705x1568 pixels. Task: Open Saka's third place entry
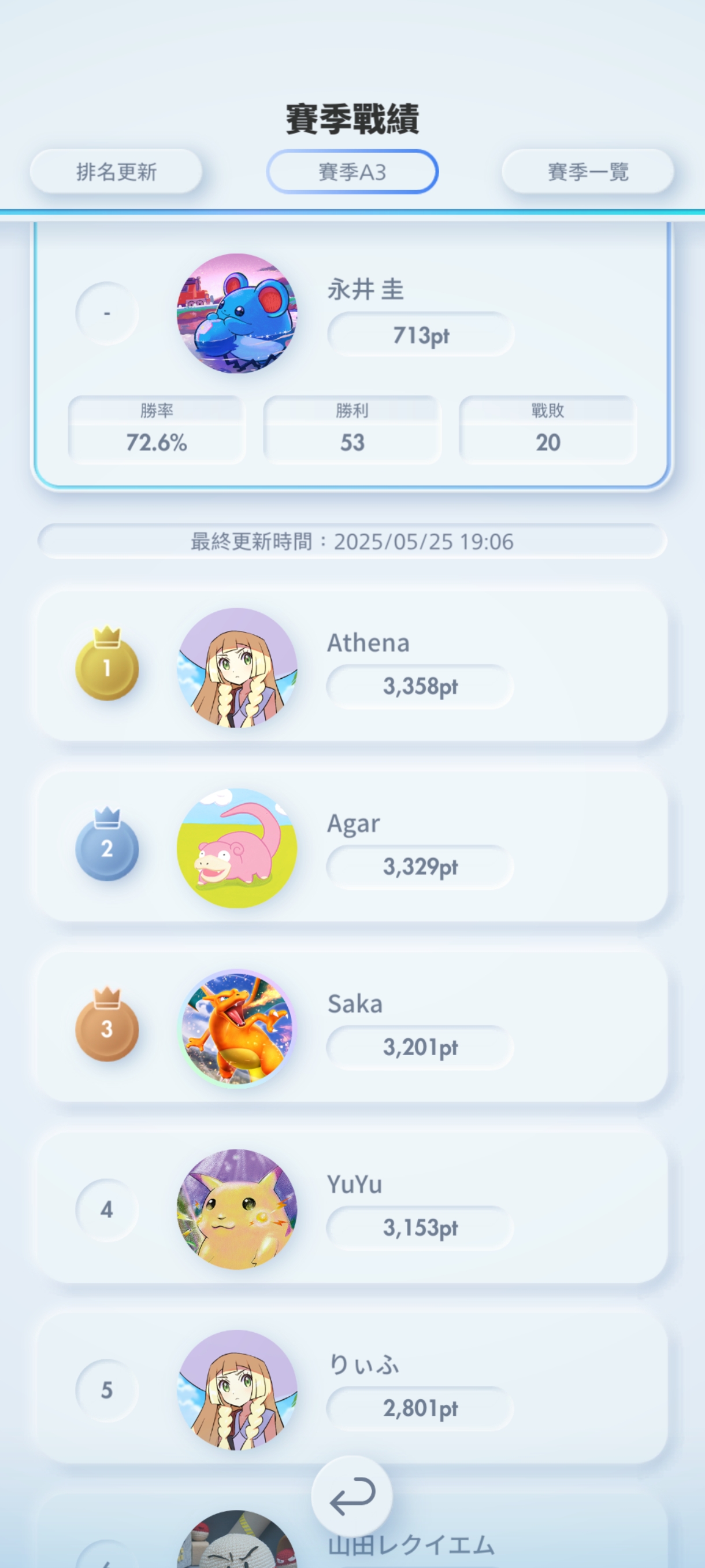coord(352,1028)
